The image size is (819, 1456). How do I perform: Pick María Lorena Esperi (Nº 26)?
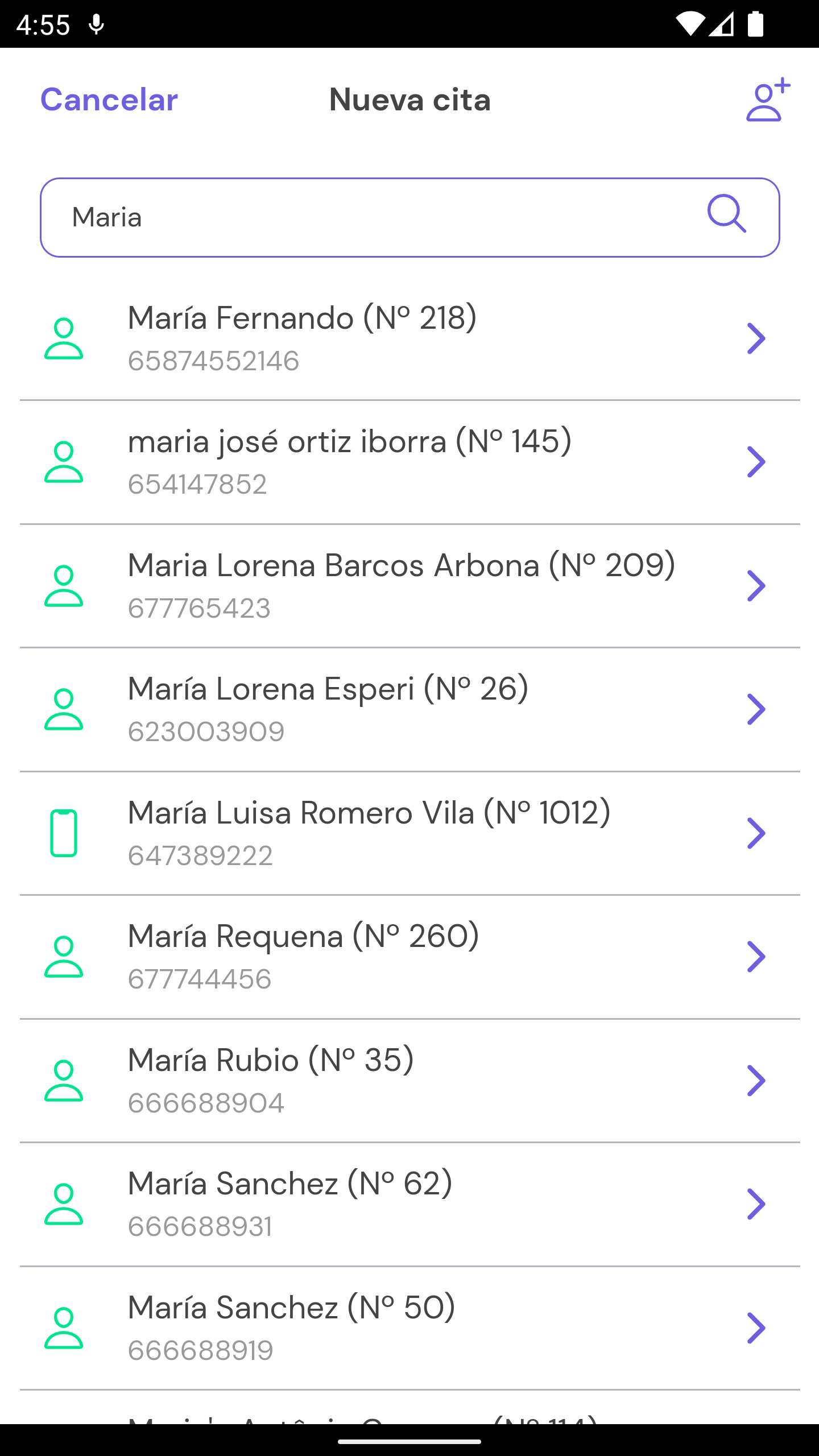409,709
